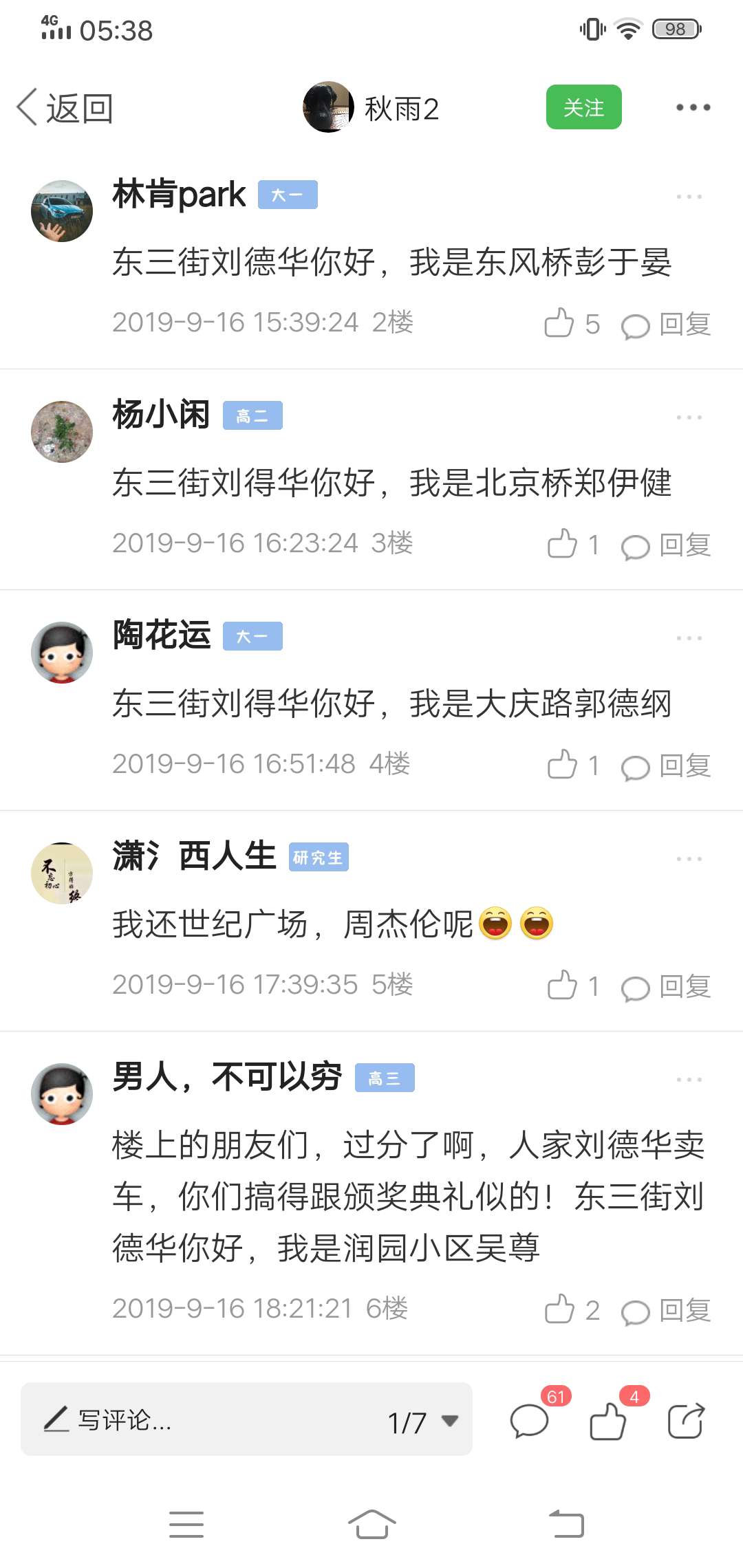Like 林肯park's comment
Viewport: 743px width, 1568px height.
[572, 323]
